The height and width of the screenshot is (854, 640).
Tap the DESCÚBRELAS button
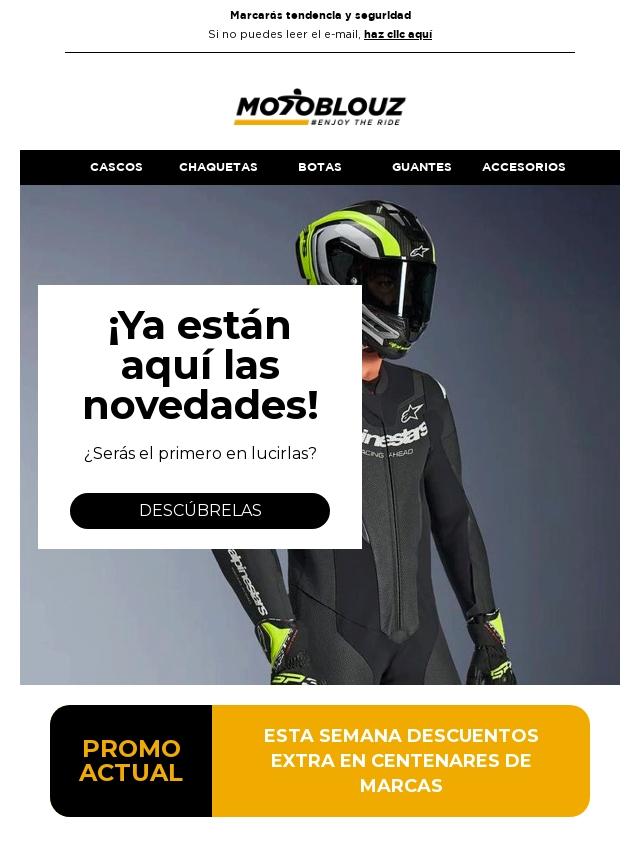(200, 510)
